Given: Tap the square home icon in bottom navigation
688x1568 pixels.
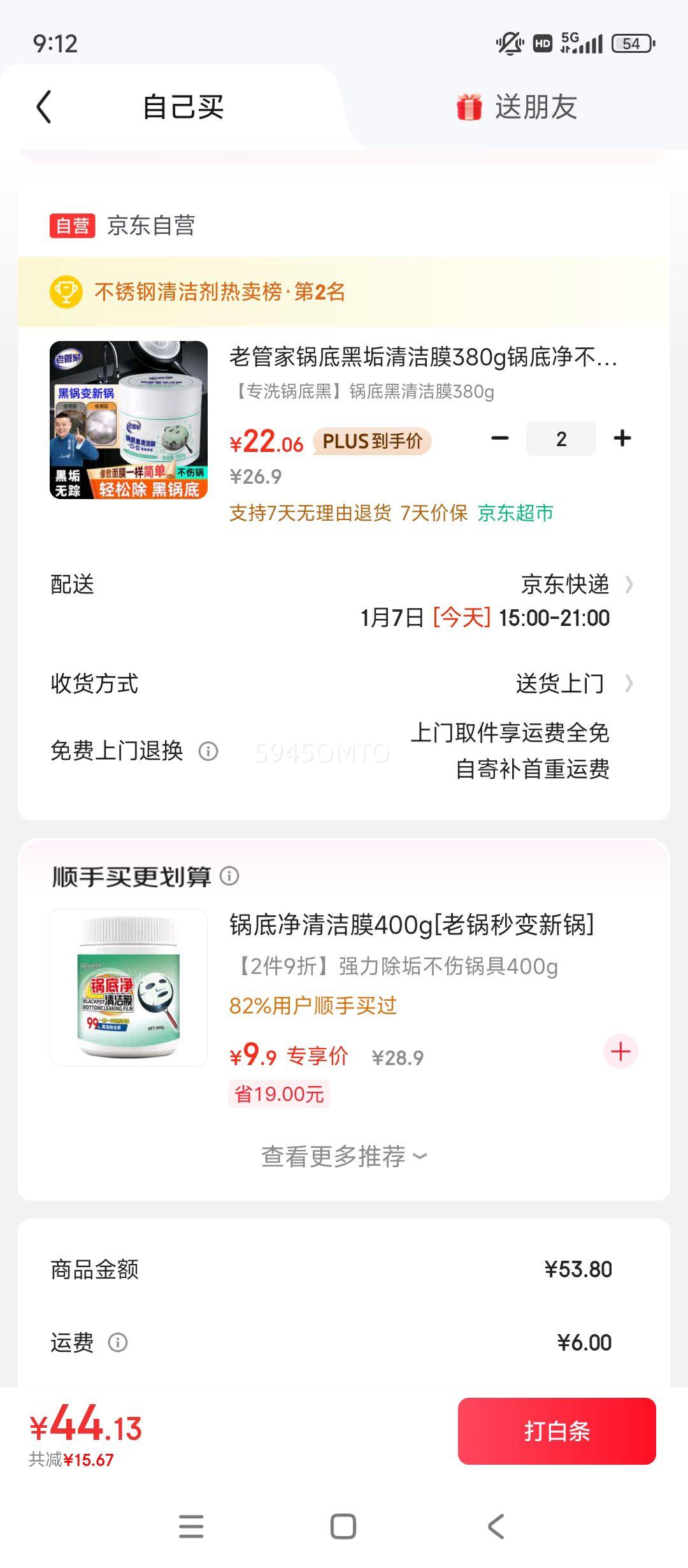Looking at the screenshot, I should 344,1525.
